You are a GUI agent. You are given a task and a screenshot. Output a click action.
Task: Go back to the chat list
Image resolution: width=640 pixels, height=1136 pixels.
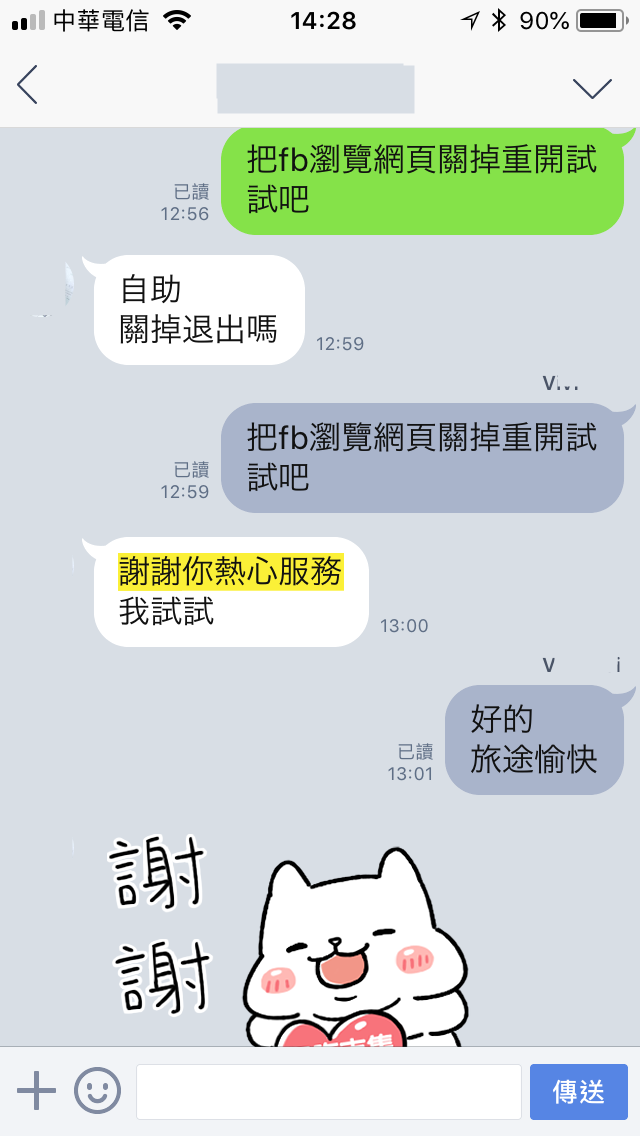pyautogui.click(x=28, y=86)
